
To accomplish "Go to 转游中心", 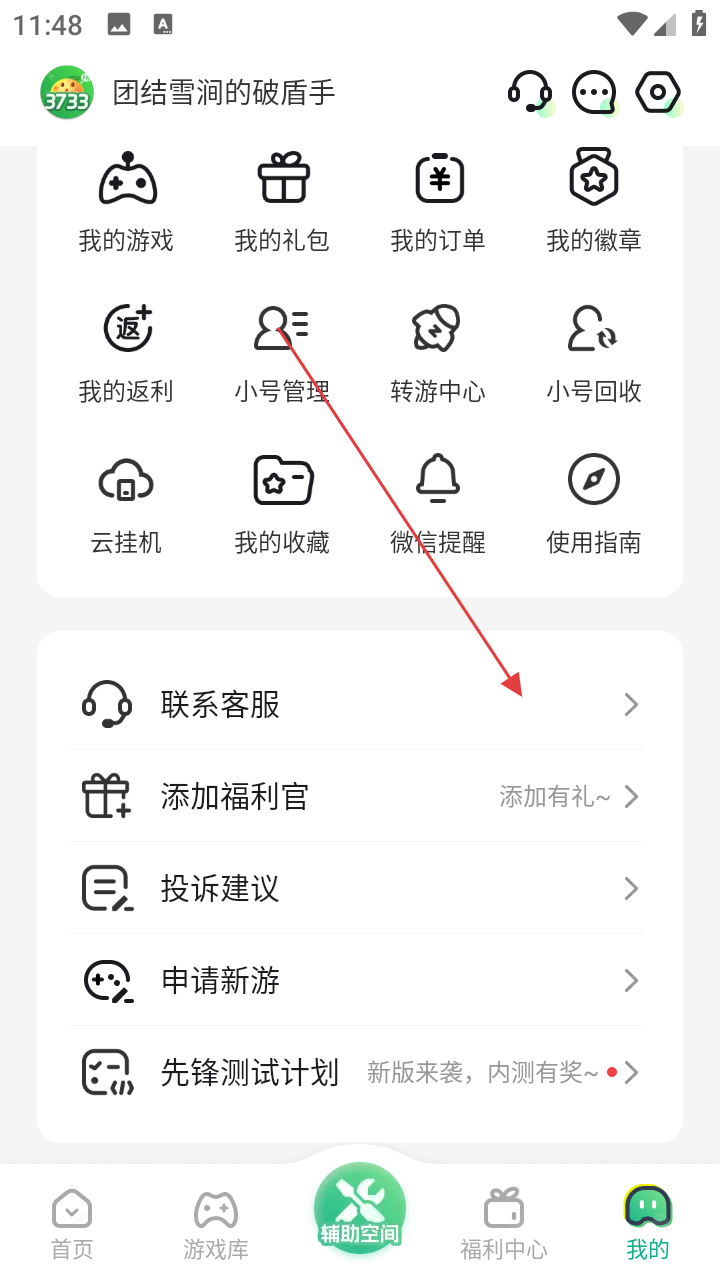I will (438, 352).
